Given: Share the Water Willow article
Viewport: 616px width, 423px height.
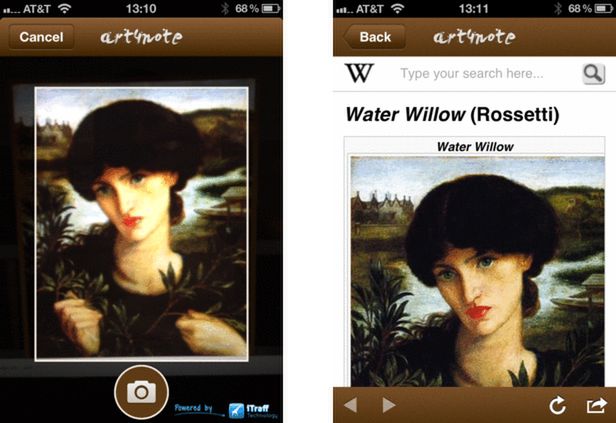Looking at the screenshot, I should tap(597, 405).
